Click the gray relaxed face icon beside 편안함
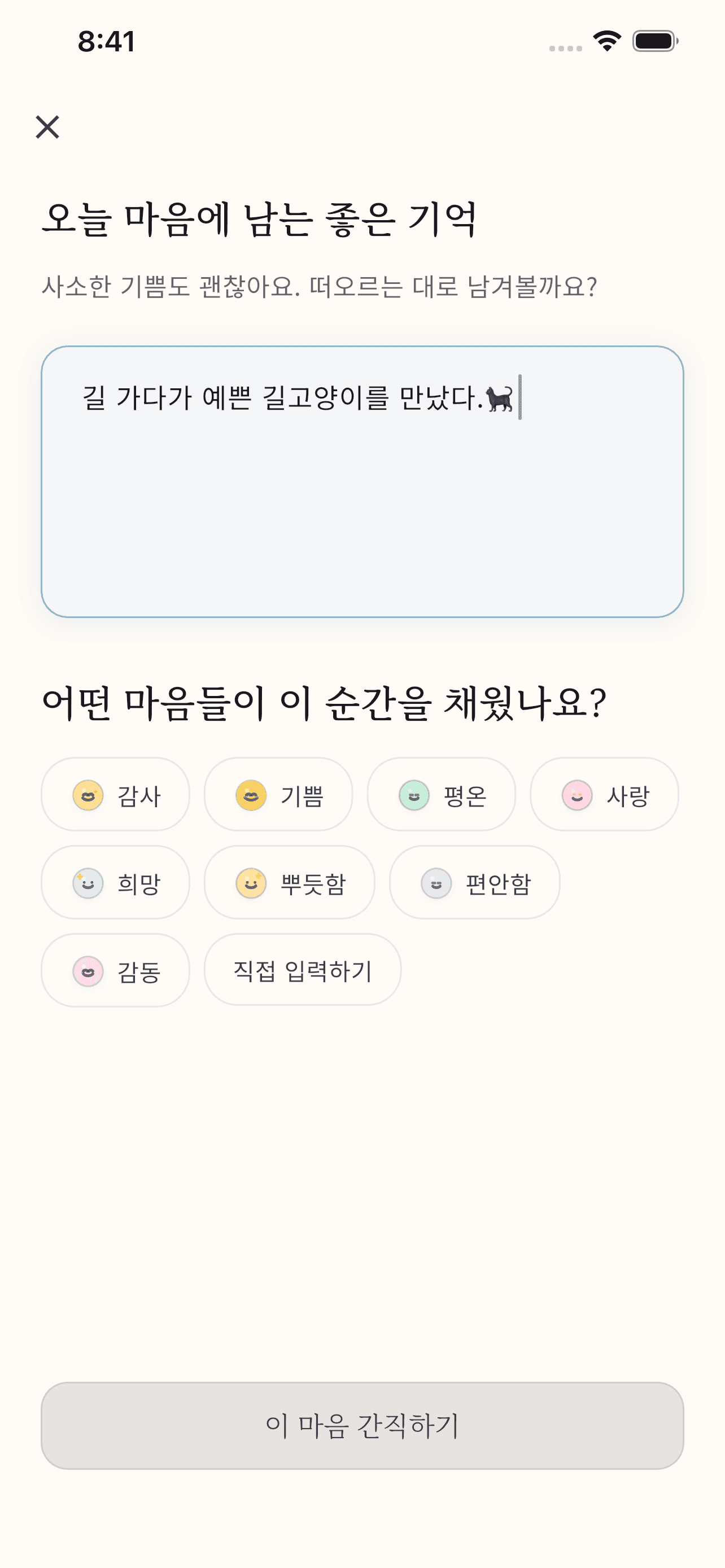The height and width of the screenshot is (1568, 725). (x=436, y=882)
